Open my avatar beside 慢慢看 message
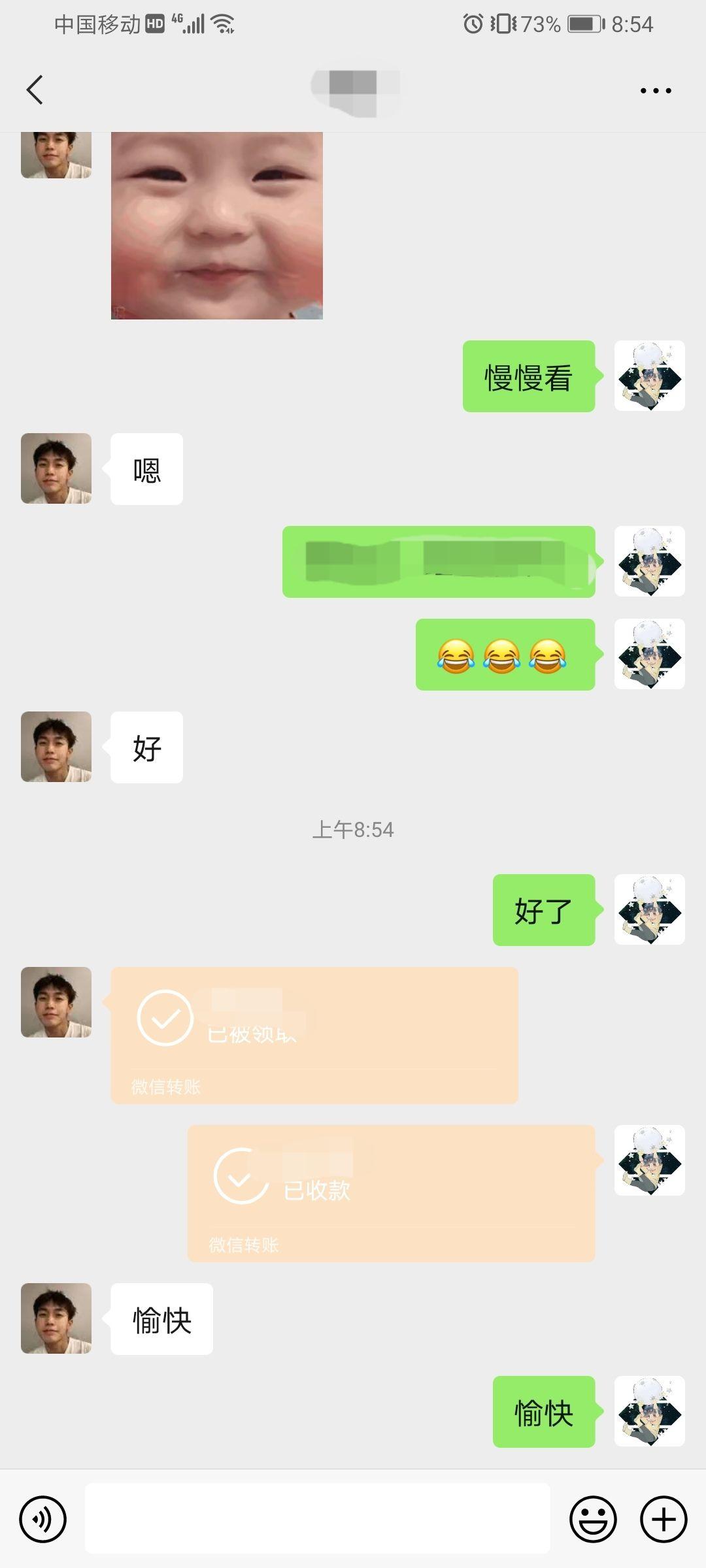 (x=650, y=376)
